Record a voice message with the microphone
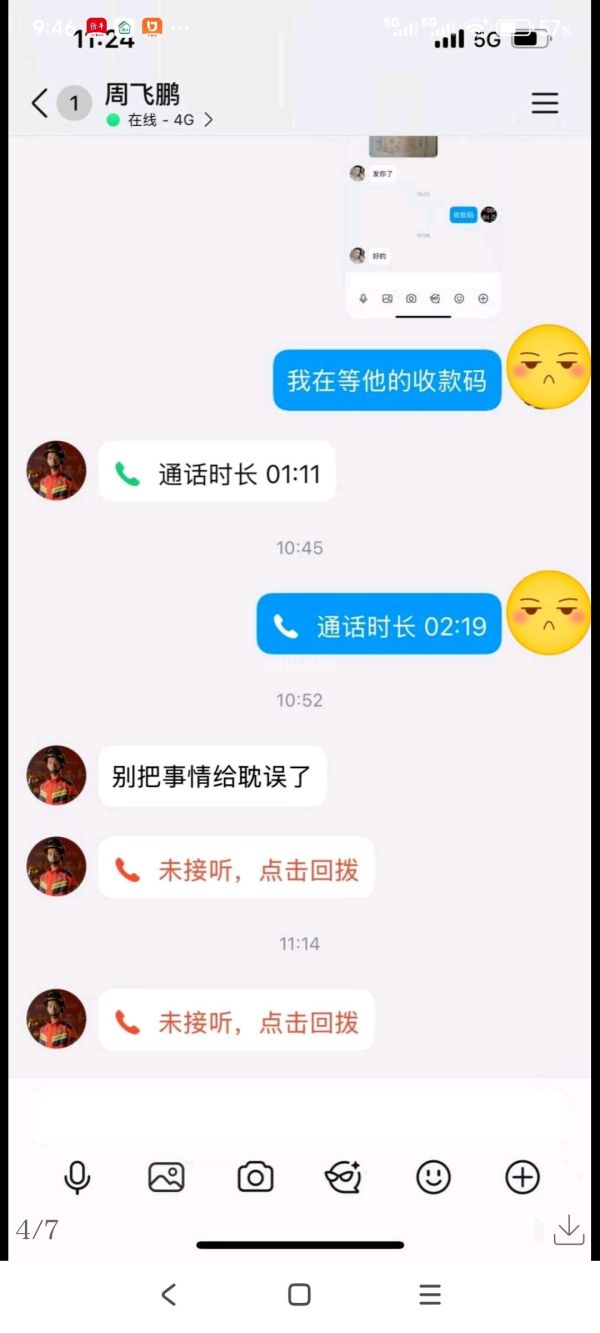600x1333 pixels. pos(77,1178)
